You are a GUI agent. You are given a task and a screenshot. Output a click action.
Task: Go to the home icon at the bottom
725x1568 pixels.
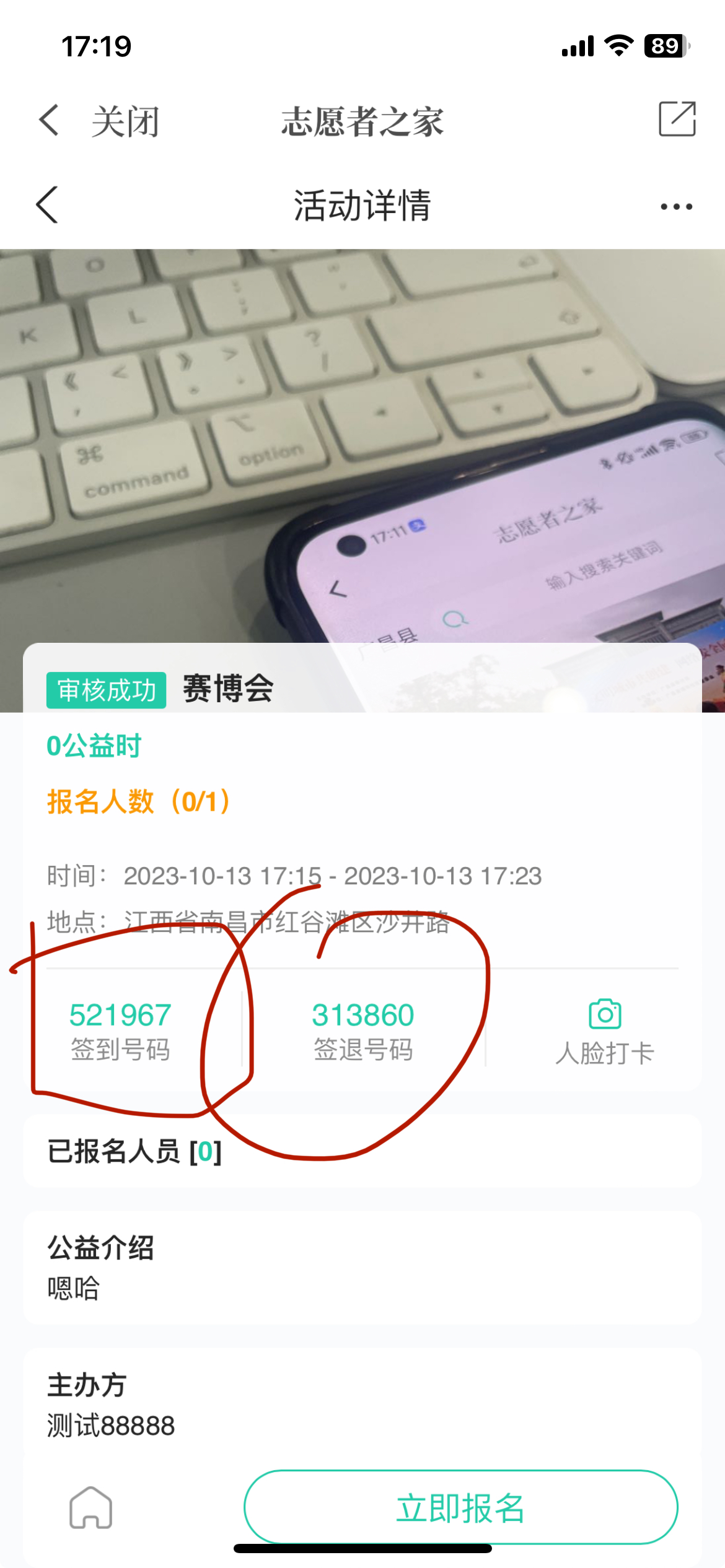pos(90,1507)
